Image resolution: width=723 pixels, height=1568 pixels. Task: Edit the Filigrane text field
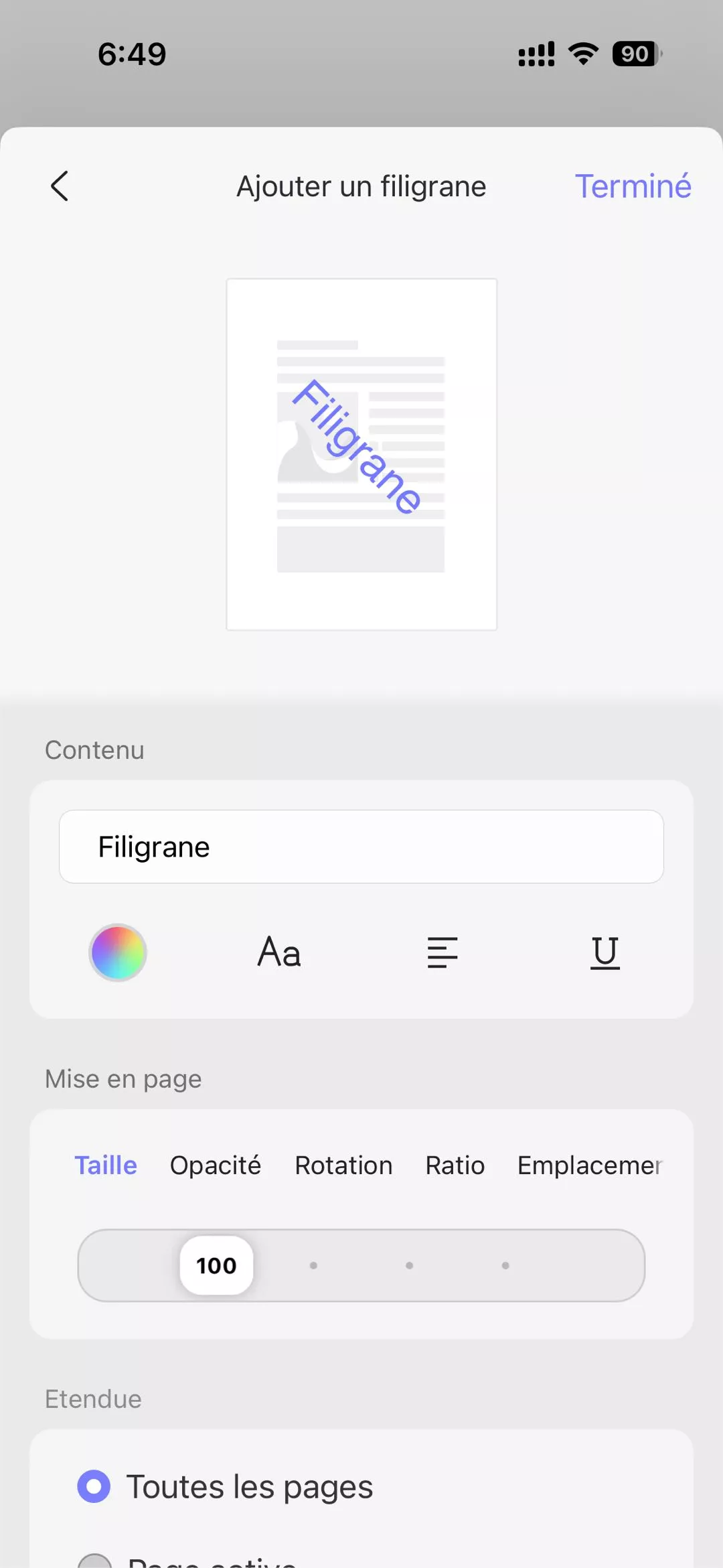[x=361, y=846]
